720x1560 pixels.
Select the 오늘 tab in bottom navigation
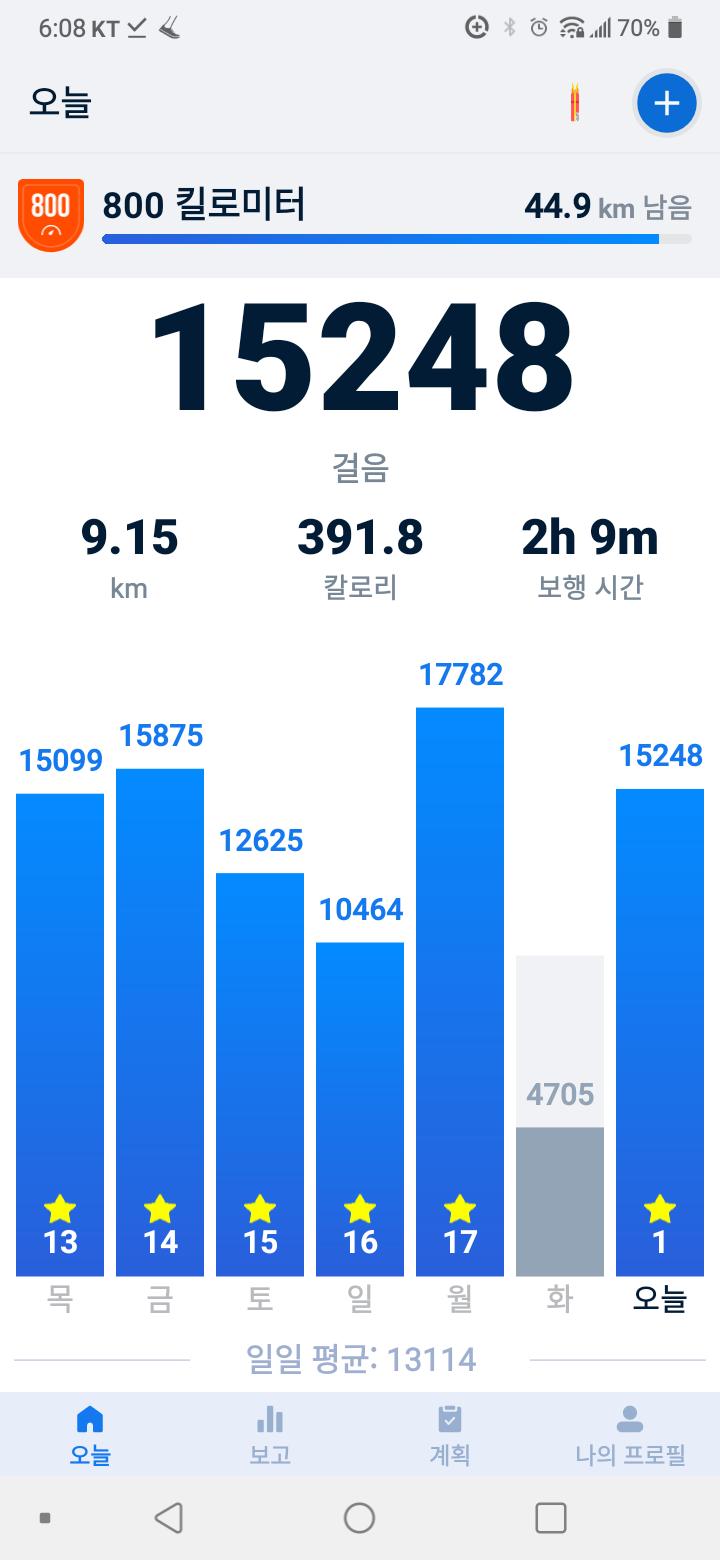click(90, 1435)
